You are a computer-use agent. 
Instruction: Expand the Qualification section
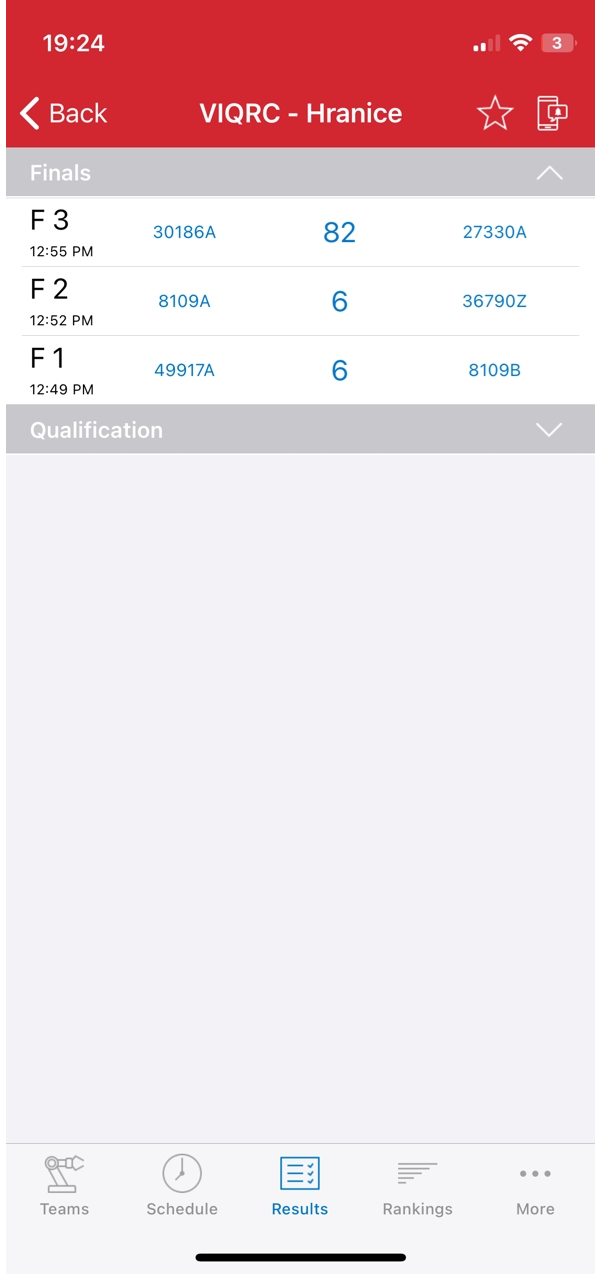tap(549, 430)
